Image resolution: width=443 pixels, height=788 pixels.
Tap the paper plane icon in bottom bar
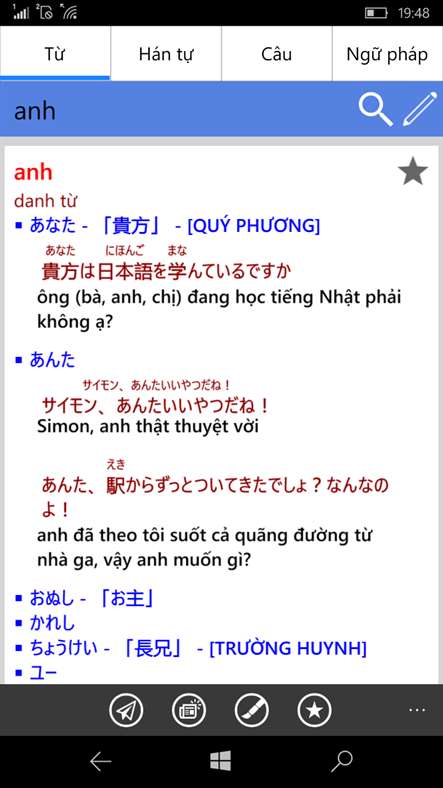(126, 710)
